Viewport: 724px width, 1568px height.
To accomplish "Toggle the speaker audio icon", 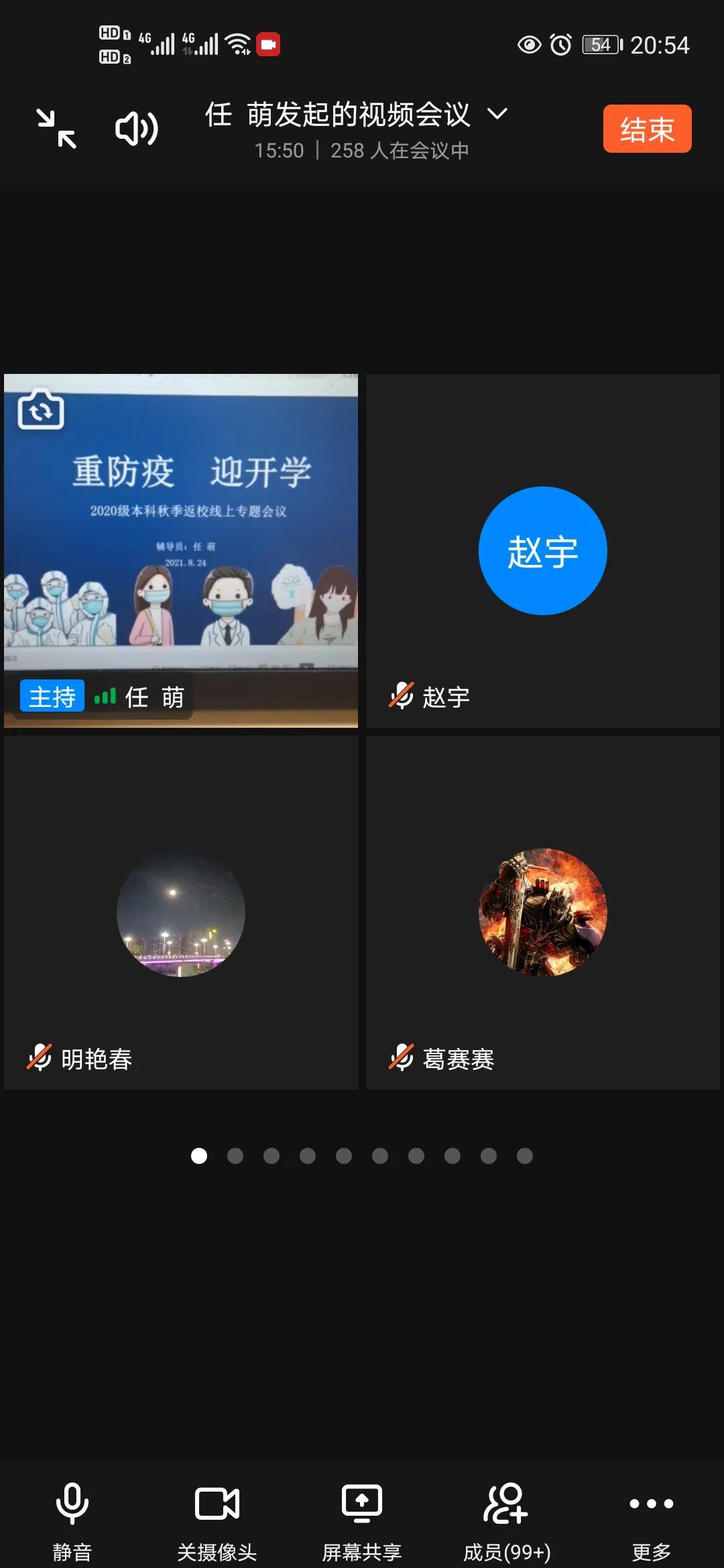I will coord(137,128).
